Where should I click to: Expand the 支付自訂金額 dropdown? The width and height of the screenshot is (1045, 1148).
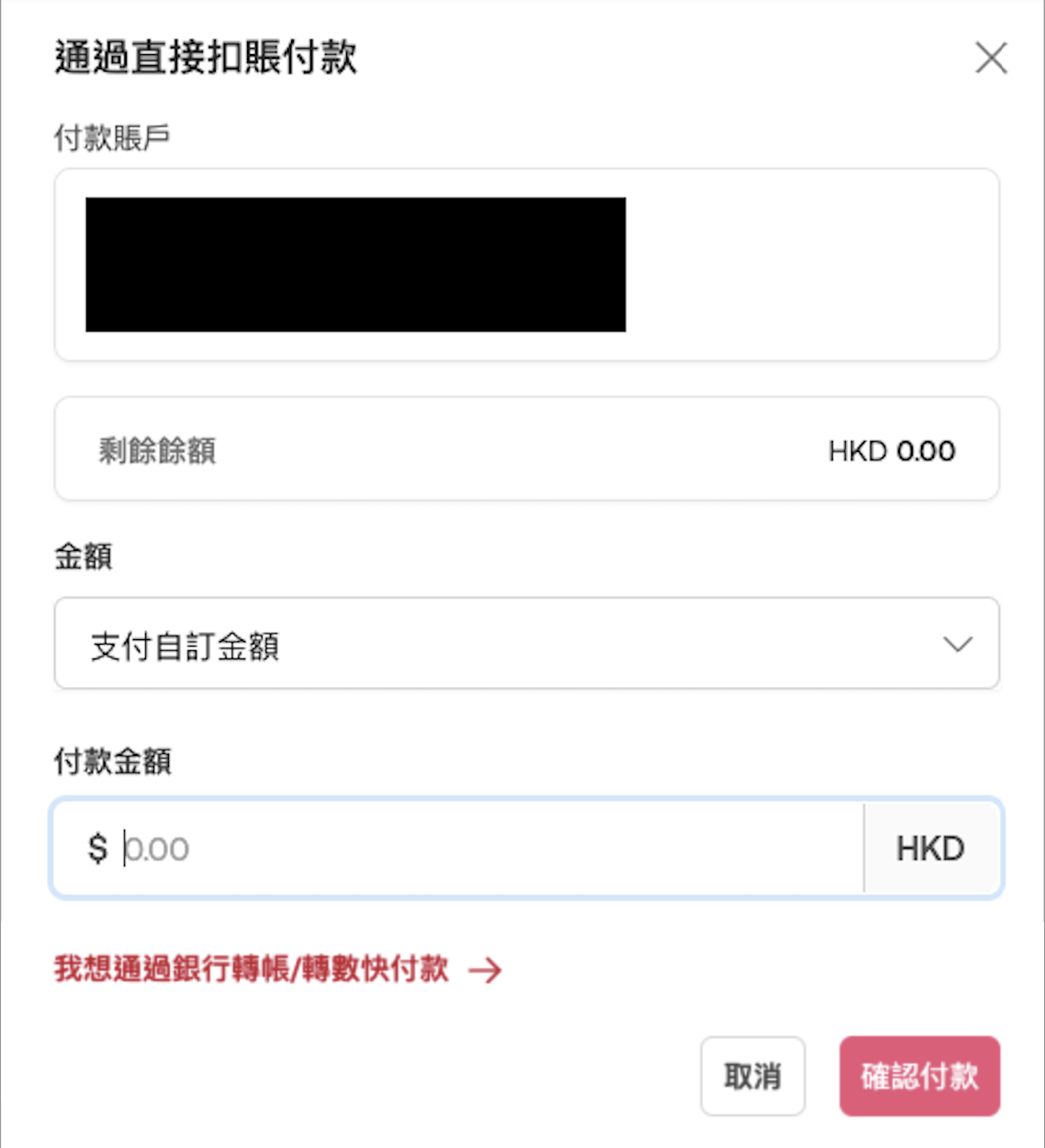tap(526, 644)
